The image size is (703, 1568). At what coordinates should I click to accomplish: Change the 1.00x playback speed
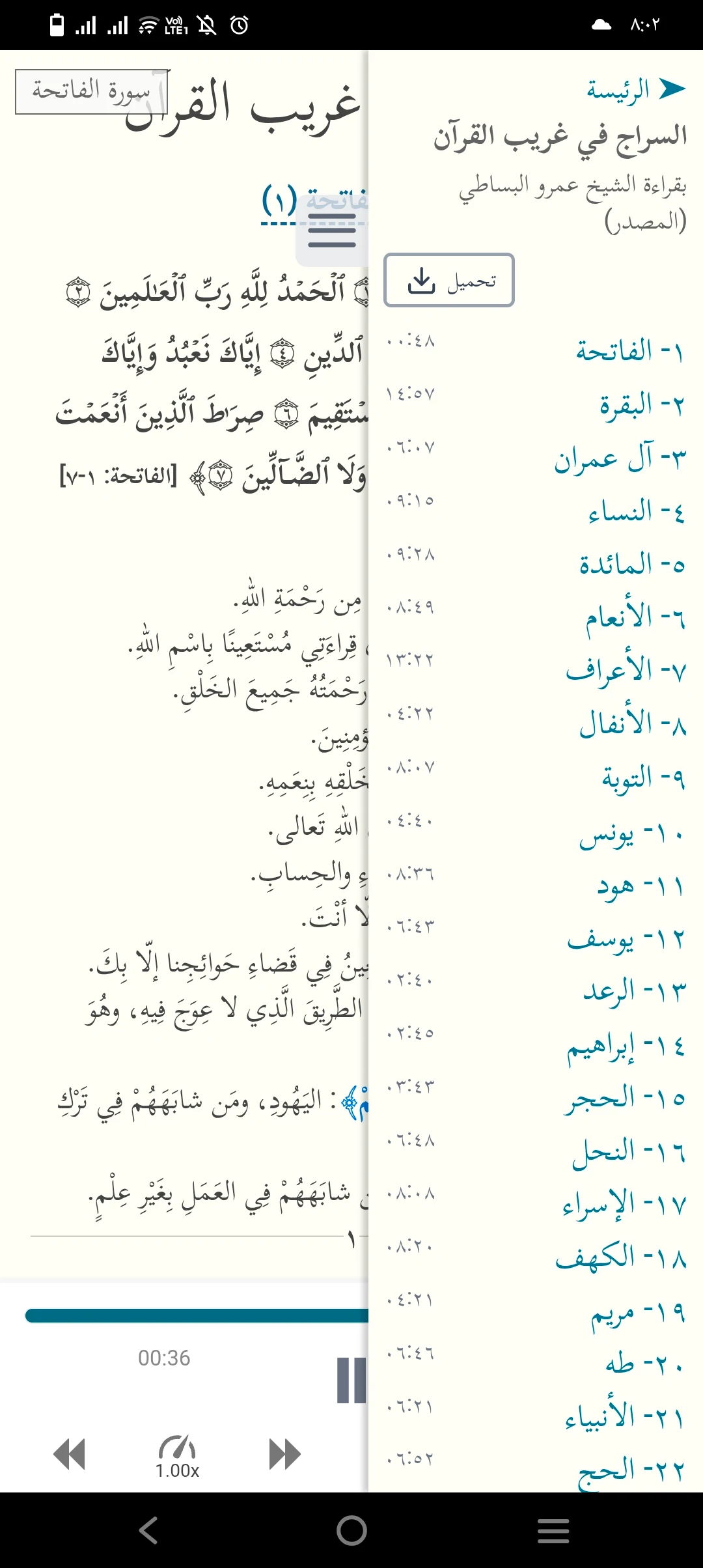pos(177,1455)
